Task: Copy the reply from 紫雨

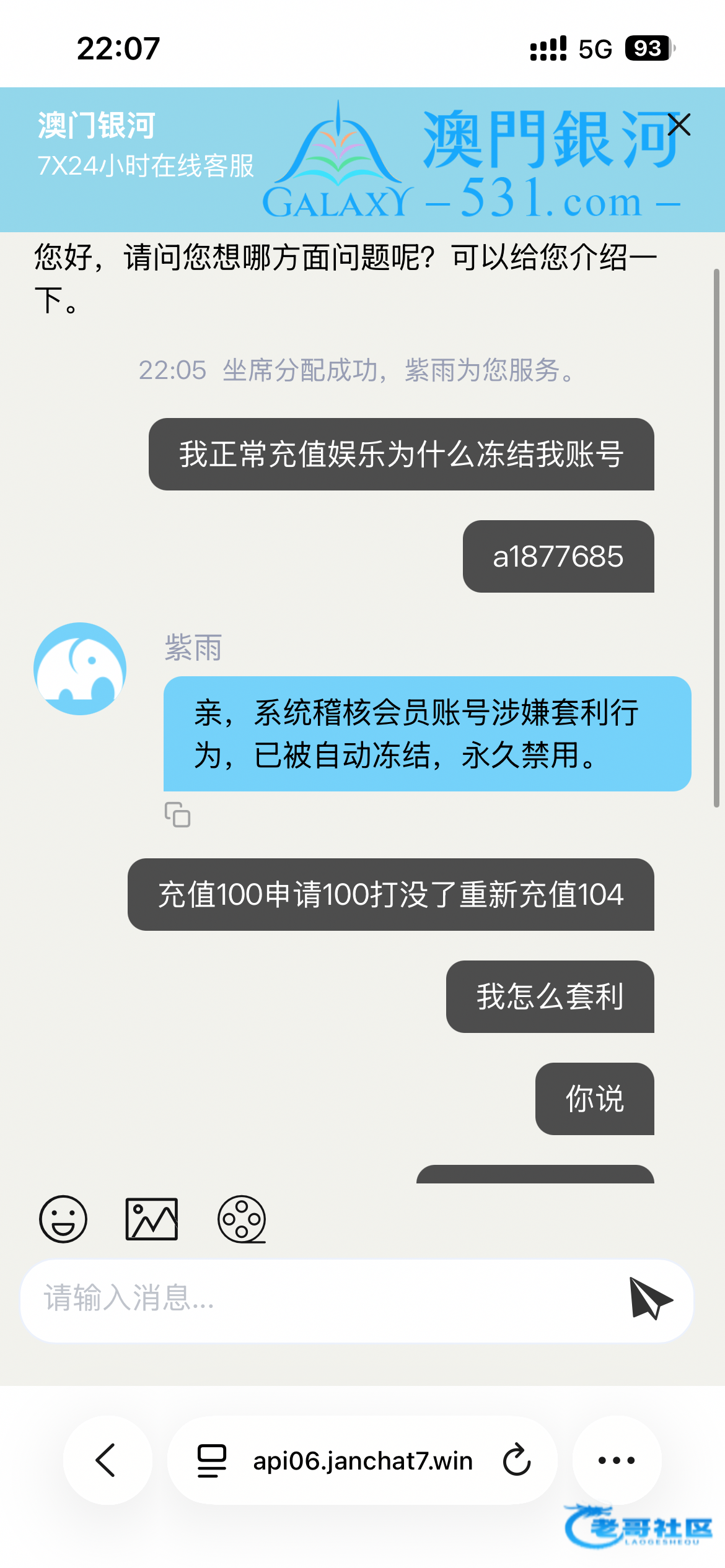Action: [177, 814]
